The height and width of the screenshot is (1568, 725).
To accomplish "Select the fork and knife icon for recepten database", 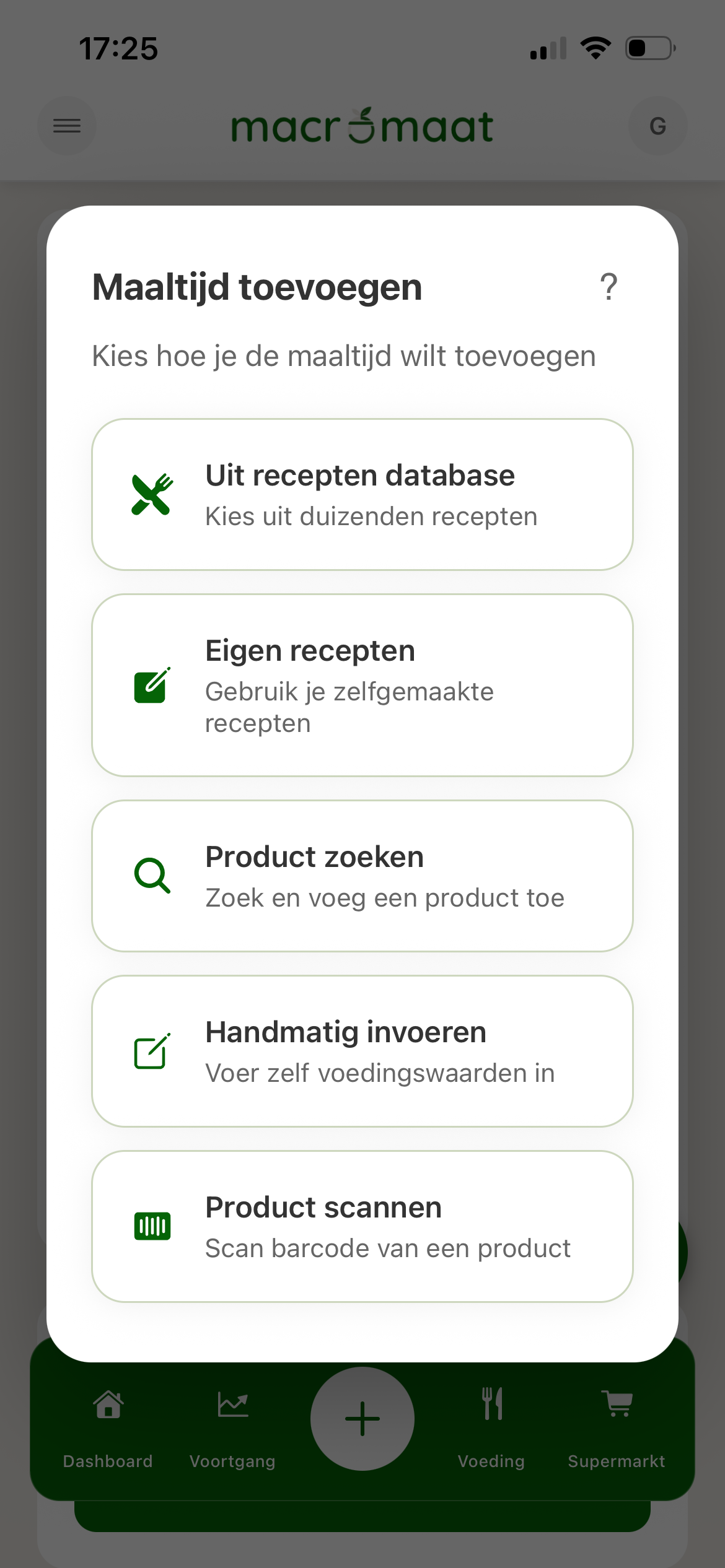I will pyautogui.click(x=151, y=495).
